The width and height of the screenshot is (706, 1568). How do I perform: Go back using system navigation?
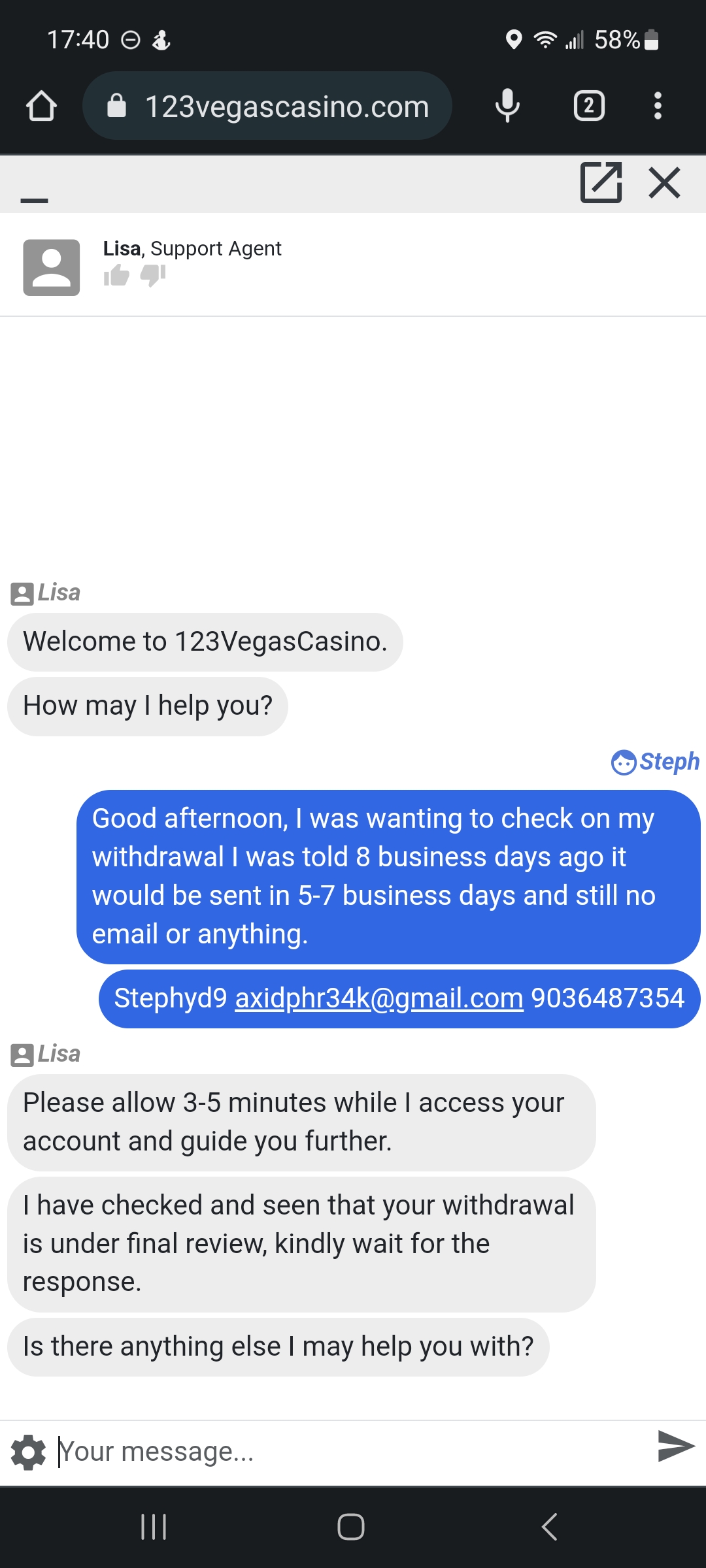point(550,1527)
